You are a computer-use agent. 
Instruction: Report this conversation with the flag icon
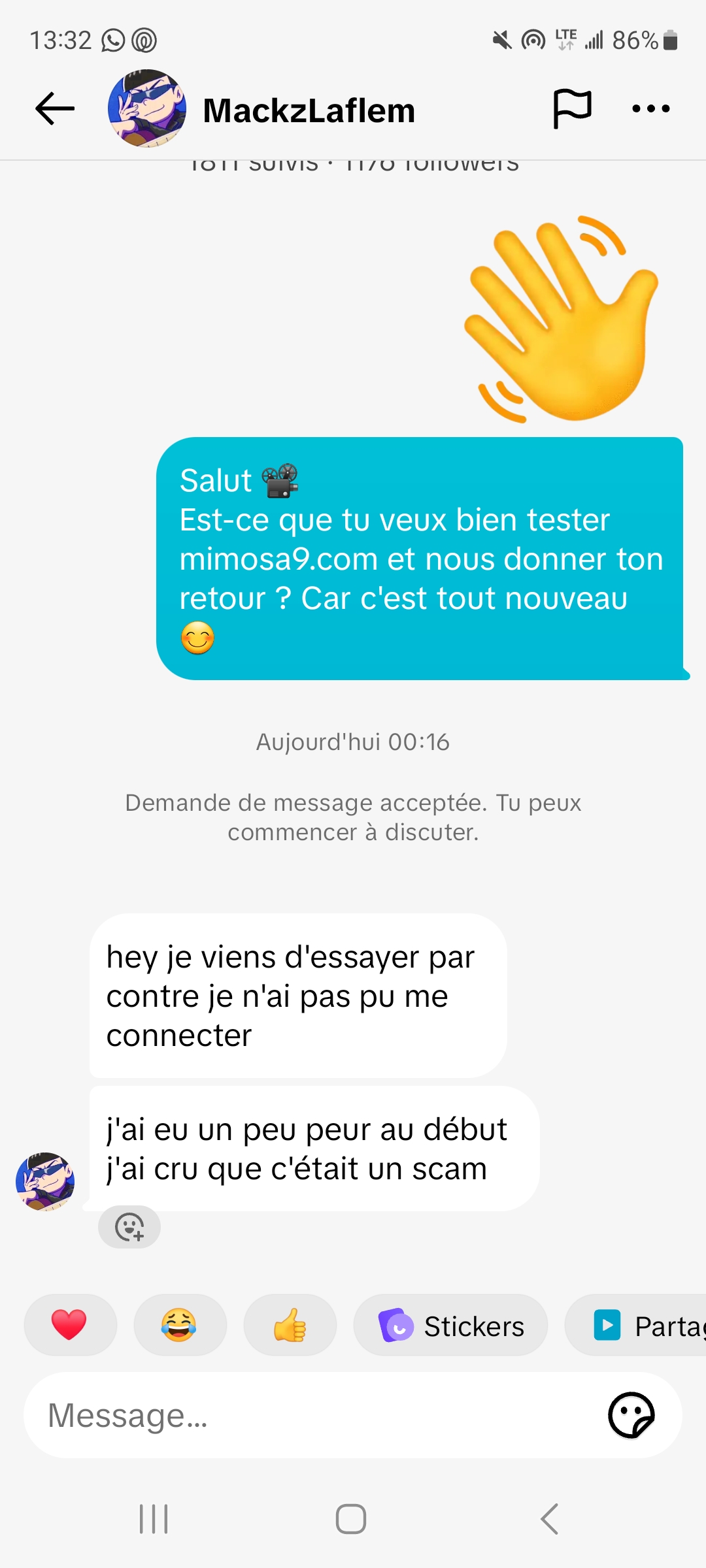click(x=572, y=108)
